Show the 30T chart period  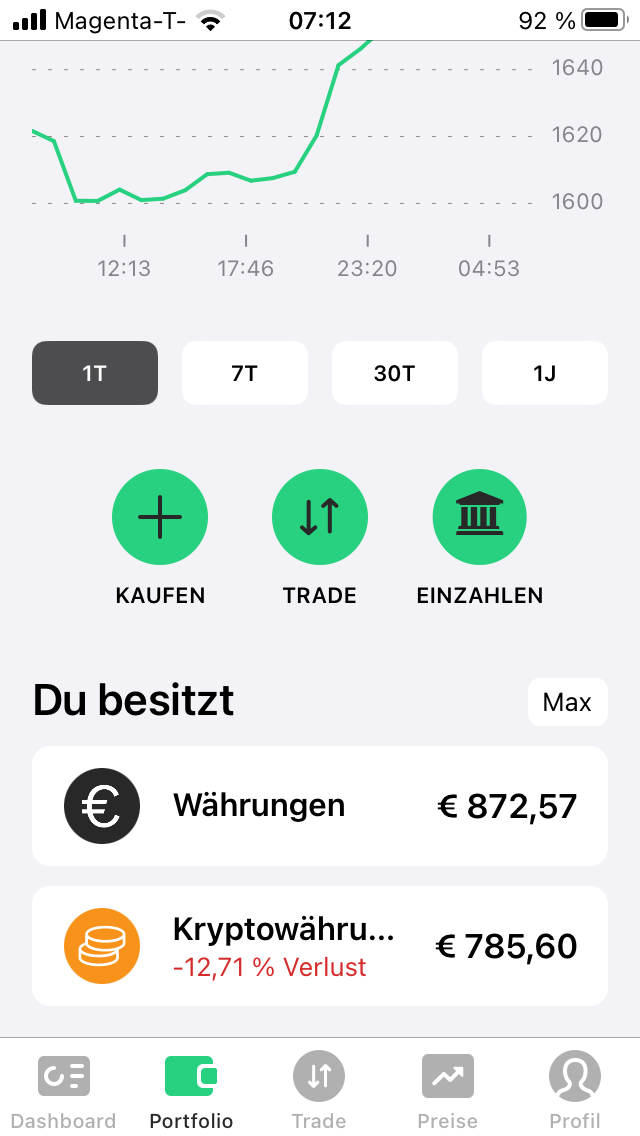(x=395, y=373)
